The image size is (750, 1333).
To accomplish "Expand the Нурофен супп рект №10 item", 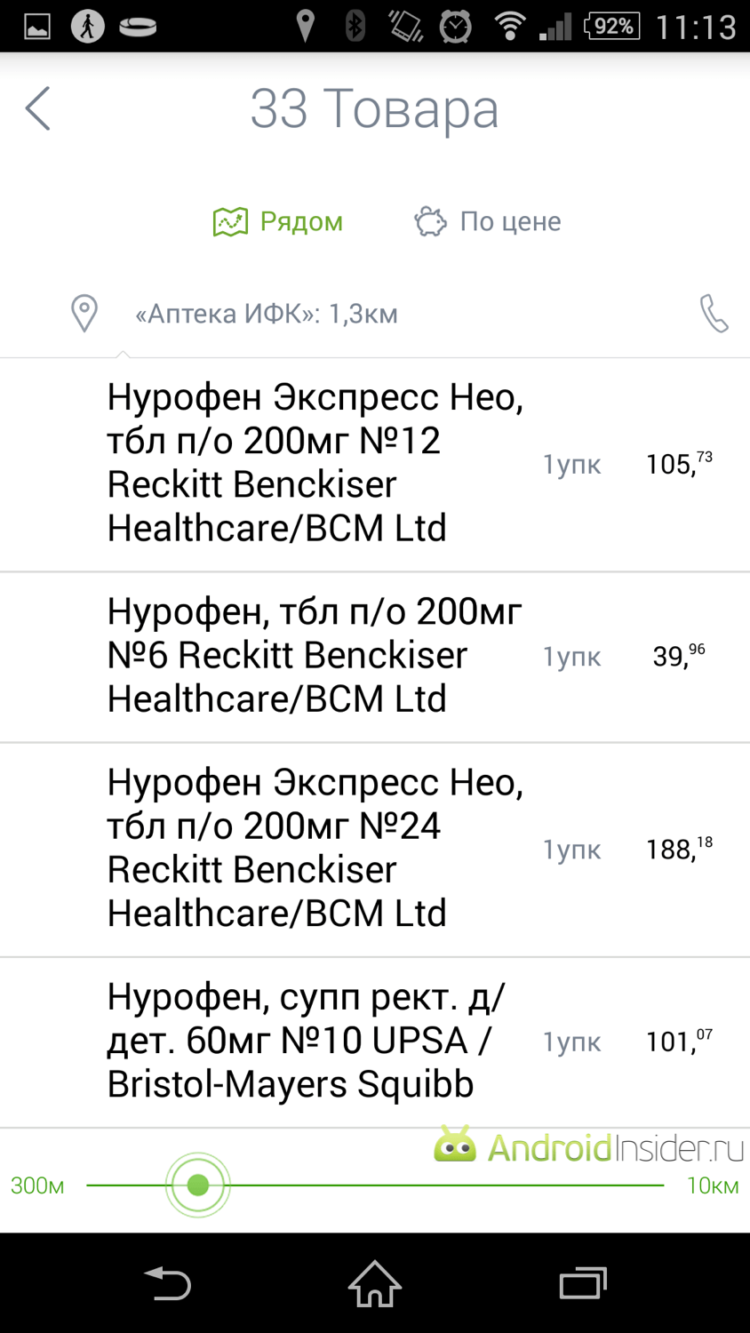I will [375, 1040].
